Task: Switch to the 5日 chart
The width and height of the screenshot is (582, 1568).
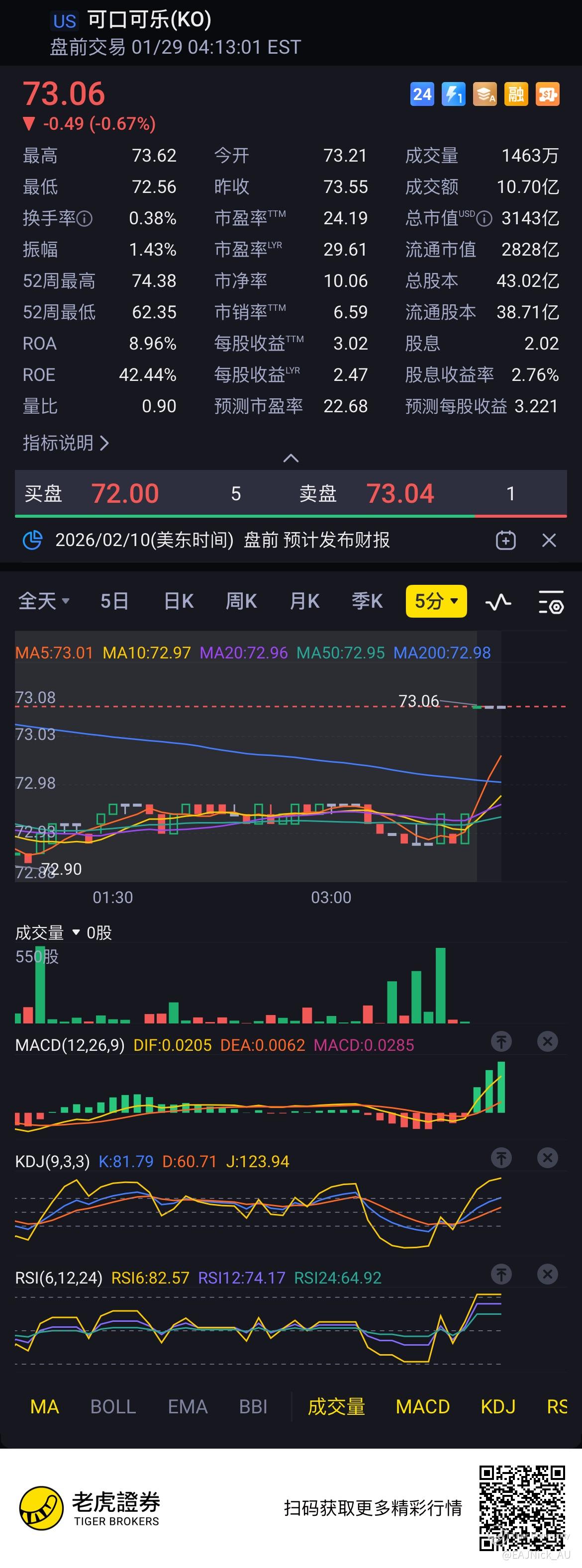Action: point(114,601)
